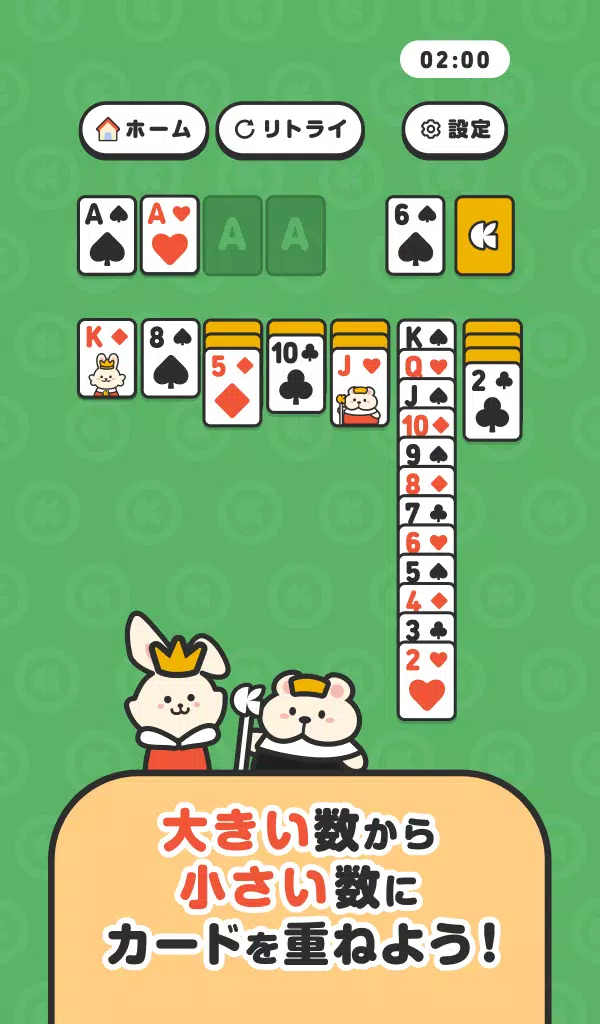Select the 10 of clubs card
The height and width of the screenshot is (1024, 600).
[x=296, y=374]
